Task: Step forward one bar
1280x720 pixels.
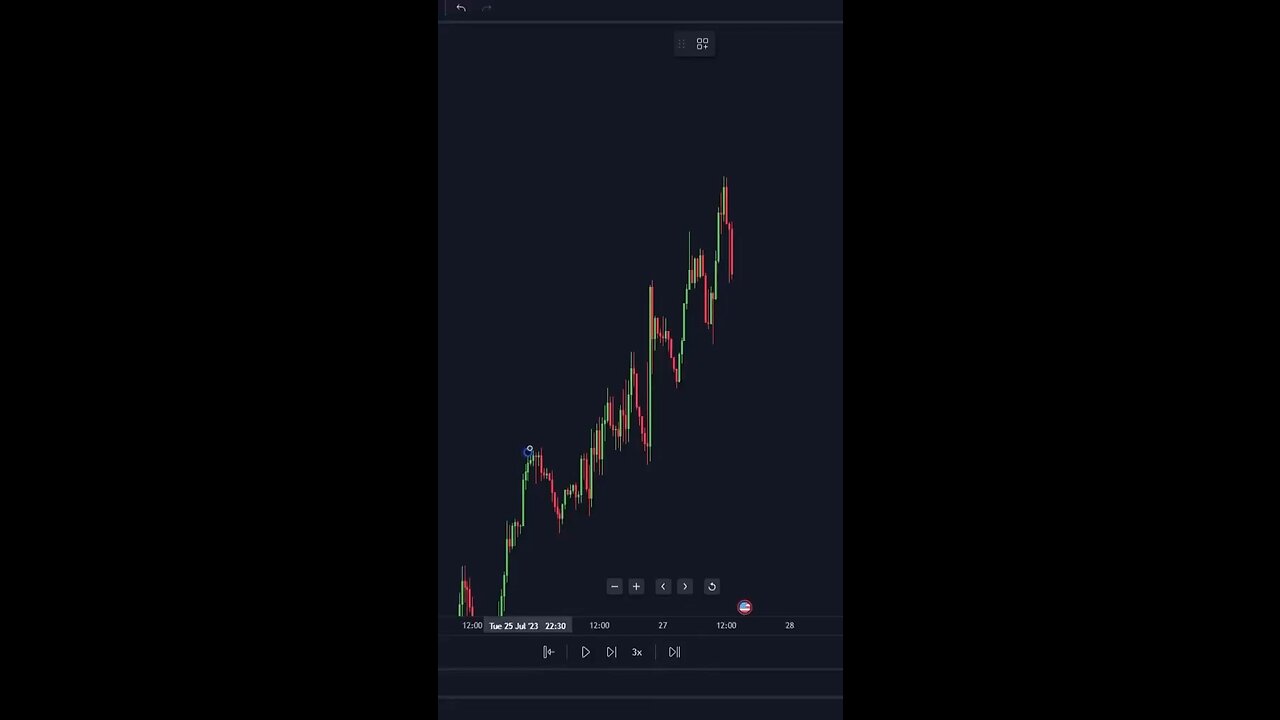Action: (611, 652)
